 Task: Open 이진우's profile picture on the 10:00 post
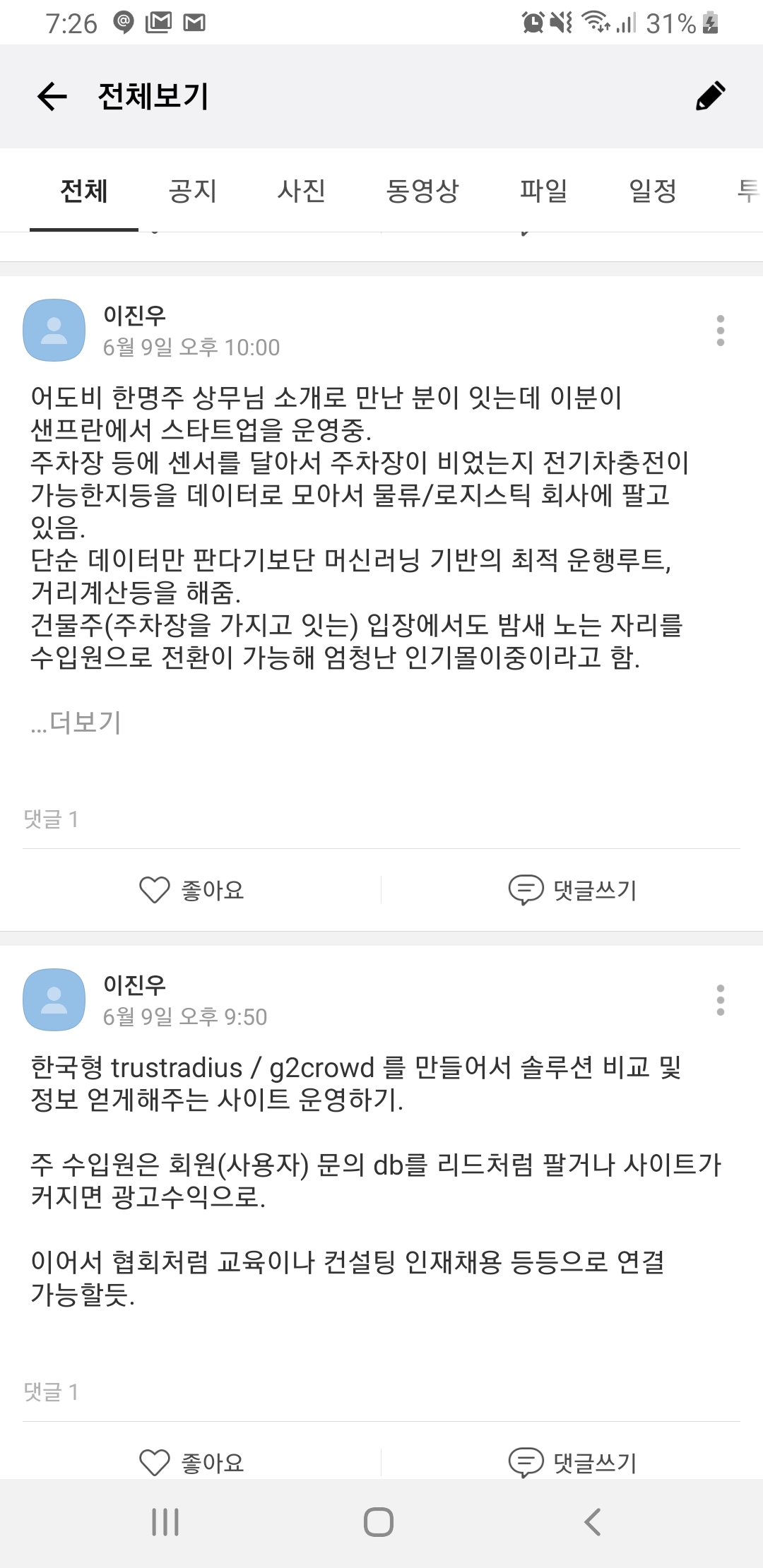[x=54, y=331]
